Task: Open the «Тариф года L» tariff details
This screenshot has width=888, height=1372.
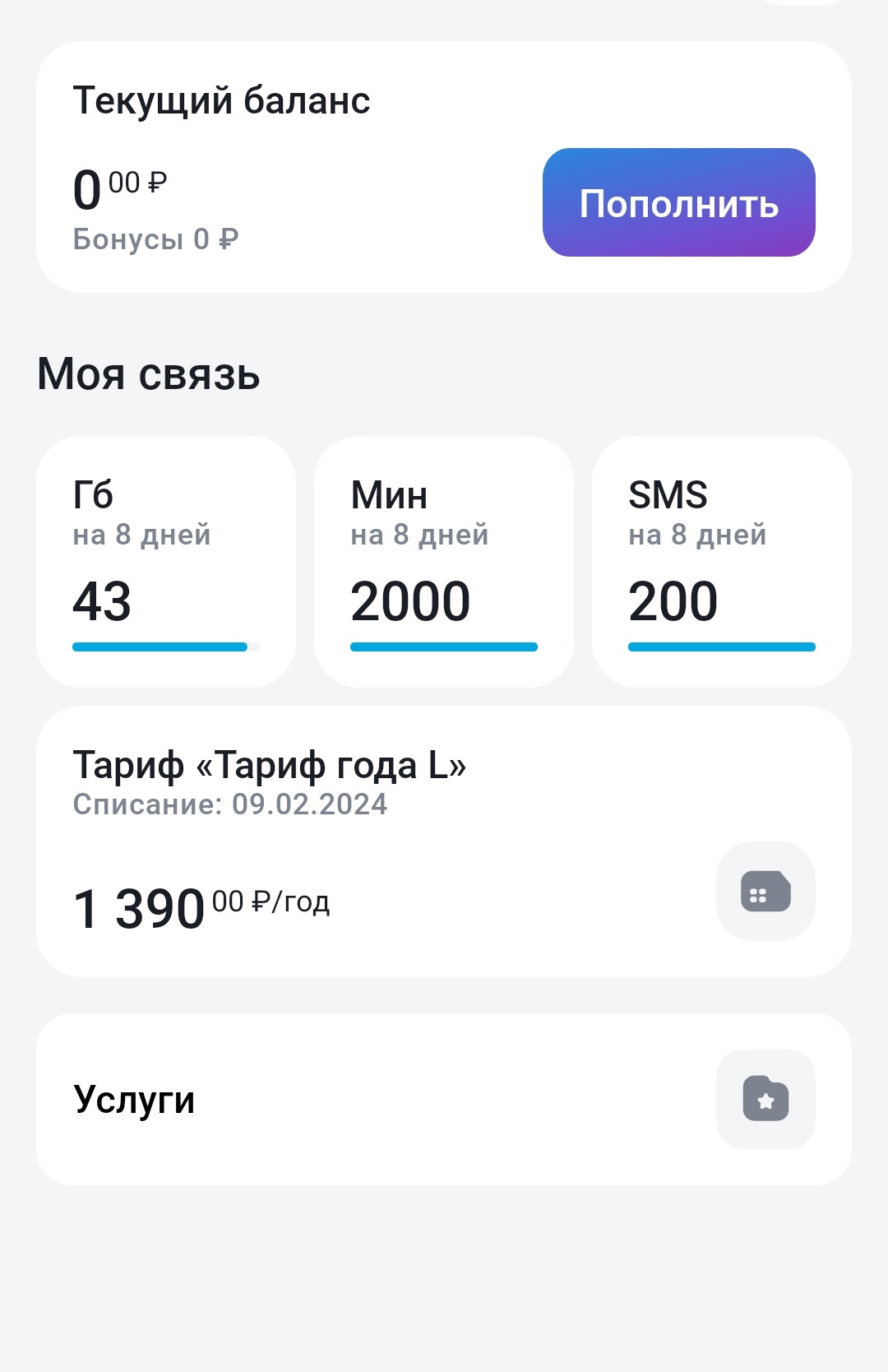Action: click(444, 841)
